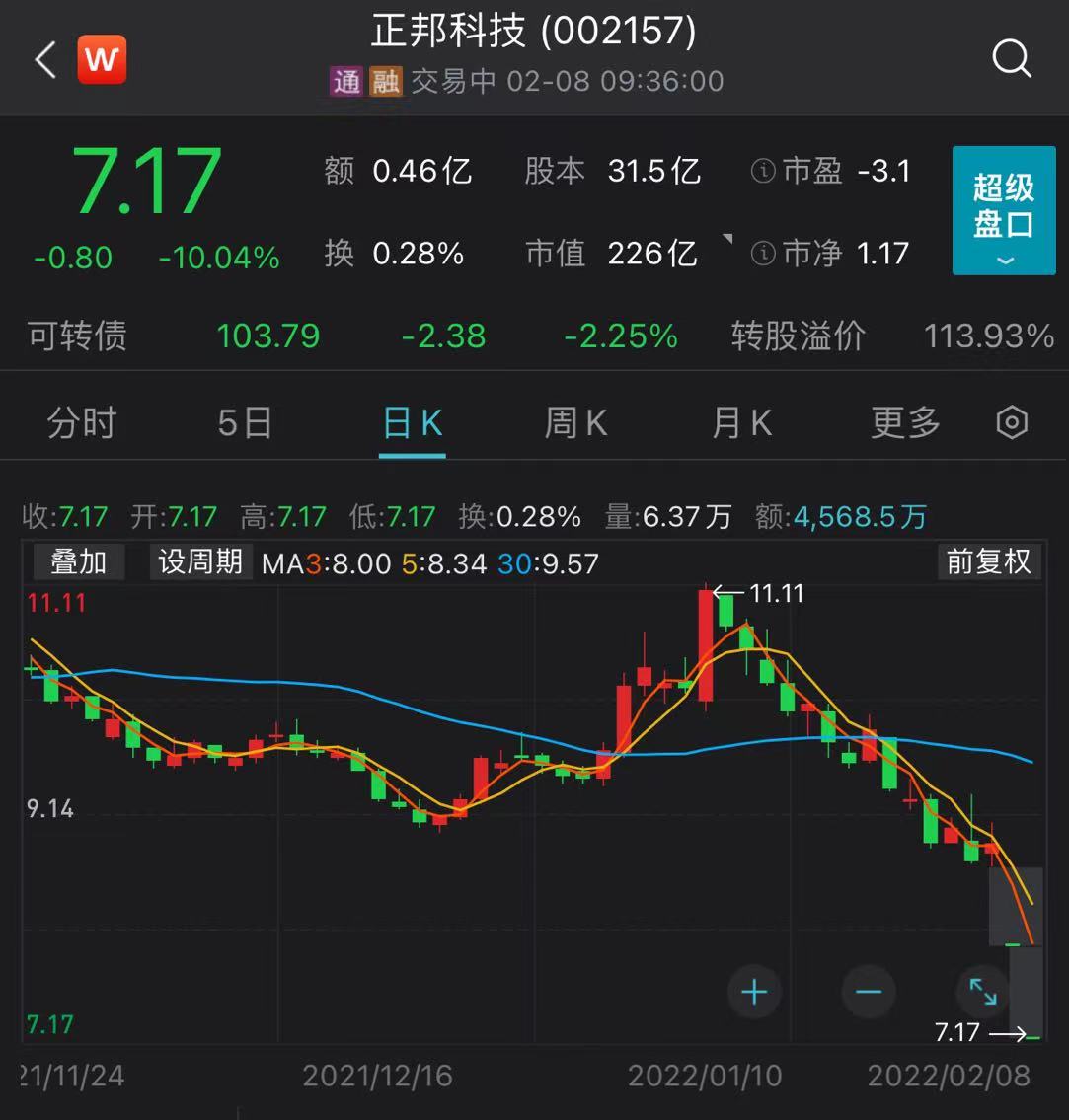Switch to the 周K chart tab
This screenshot has height=1120, width=1069.
point(575,423)
